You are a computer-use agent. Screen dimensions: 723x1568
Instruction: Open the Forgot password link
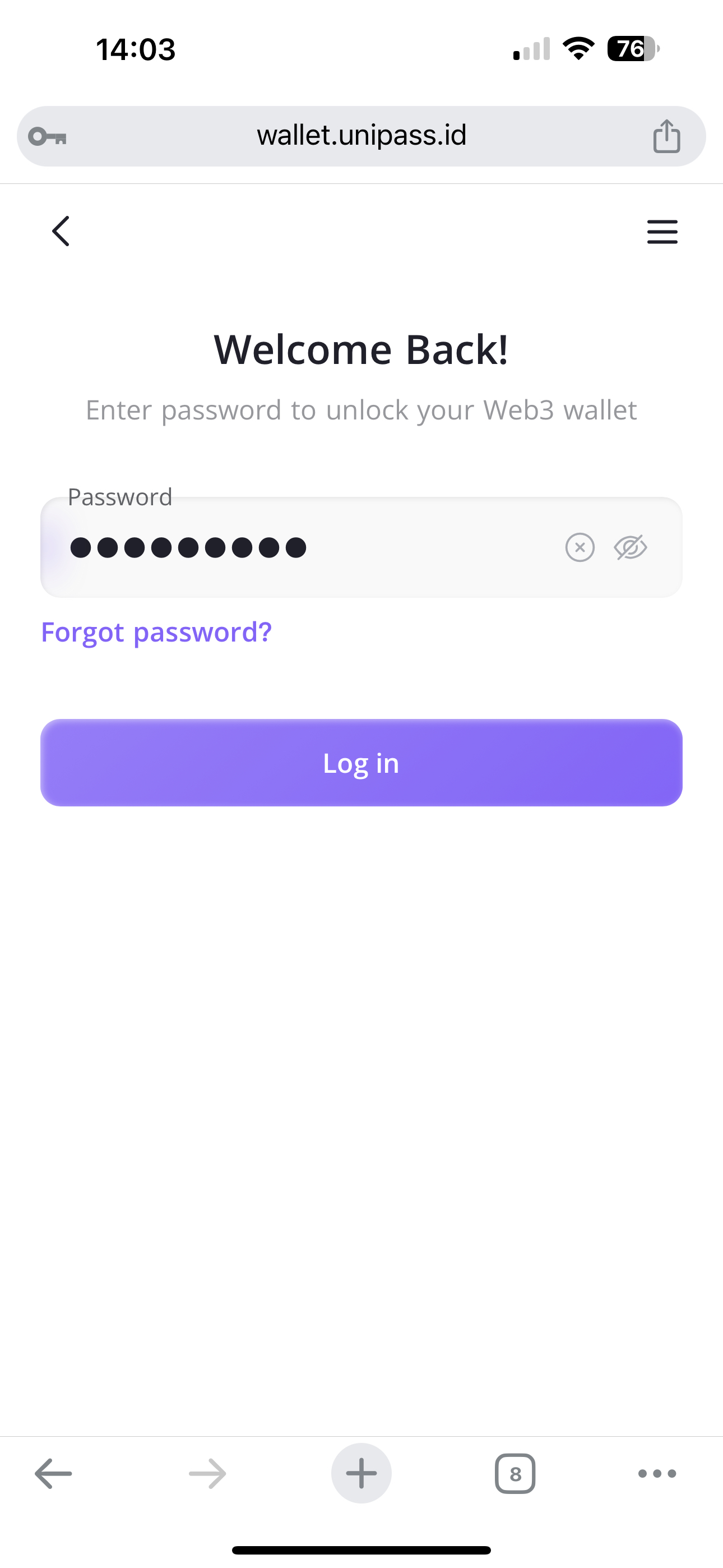point(156,633)
